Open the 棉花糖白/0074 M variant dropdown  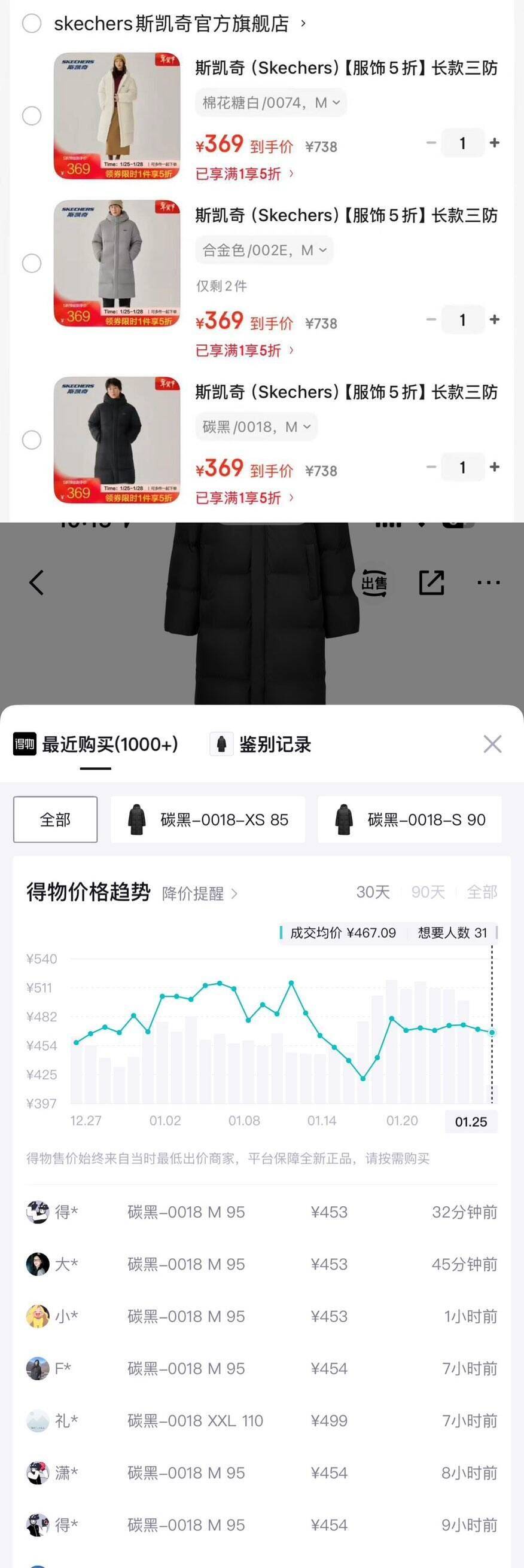[270, 102]
